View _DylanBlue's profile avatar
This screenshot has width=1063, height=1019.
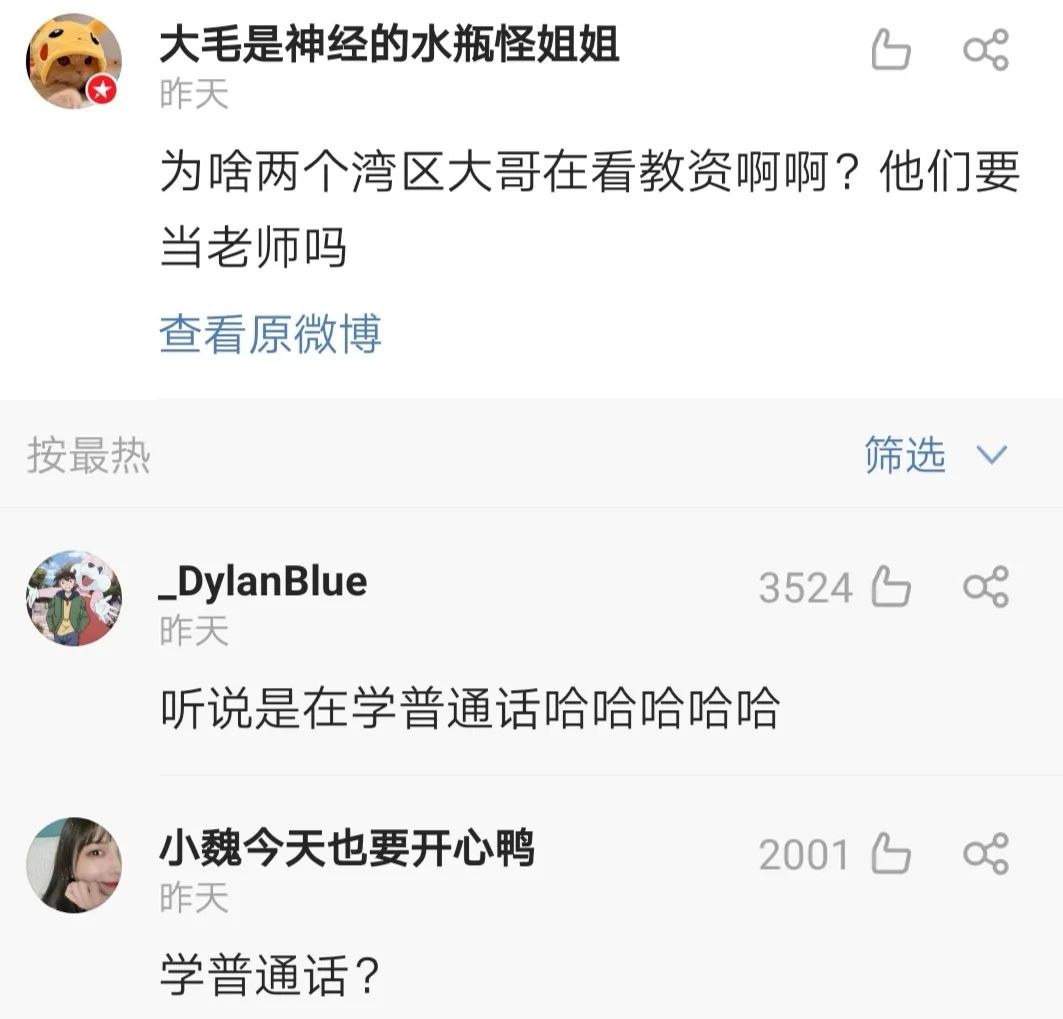click(73, 597)
